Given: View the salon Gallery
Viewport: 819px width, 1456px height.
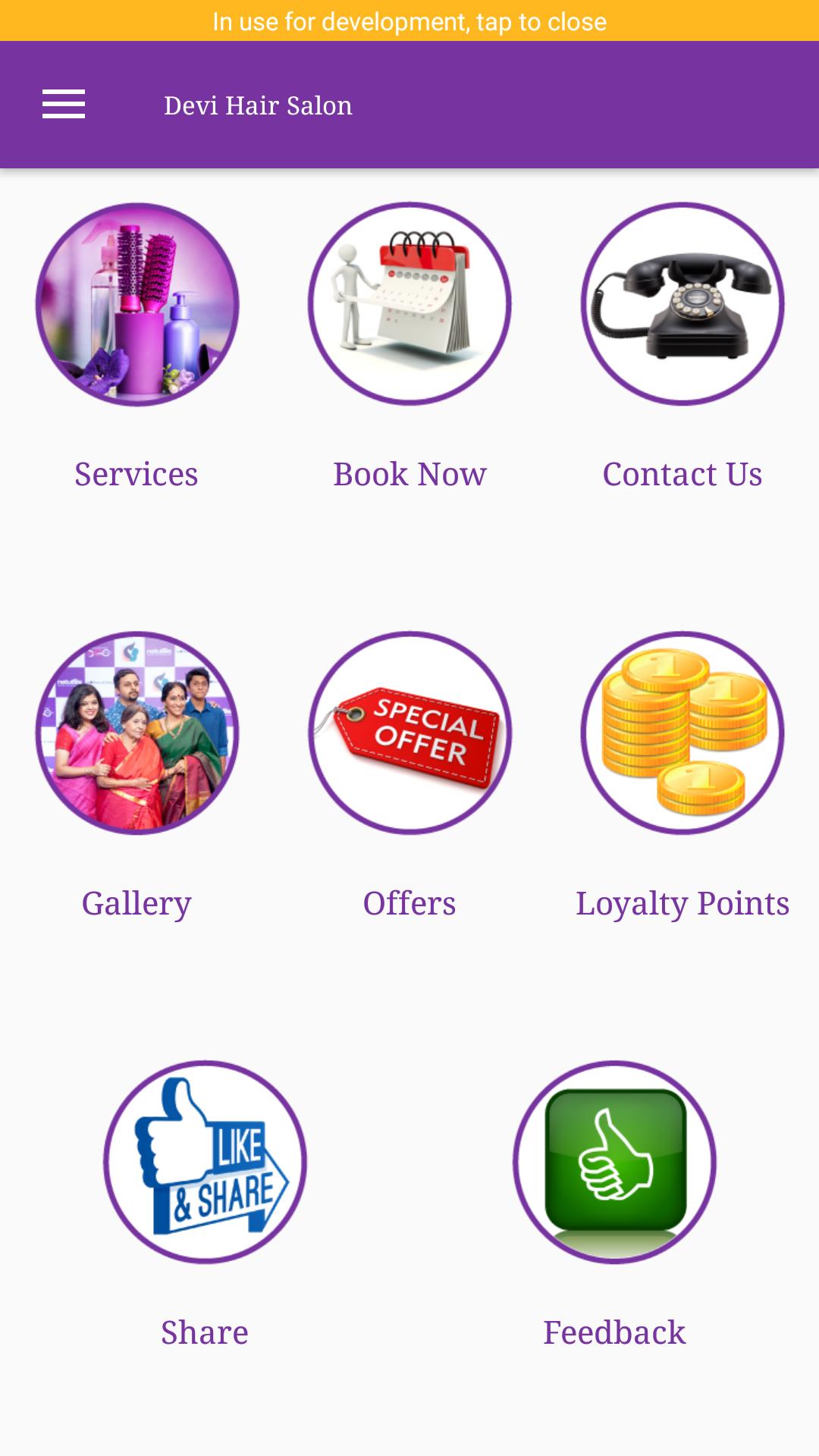Looking at the screenshot, I should [137, 733].
